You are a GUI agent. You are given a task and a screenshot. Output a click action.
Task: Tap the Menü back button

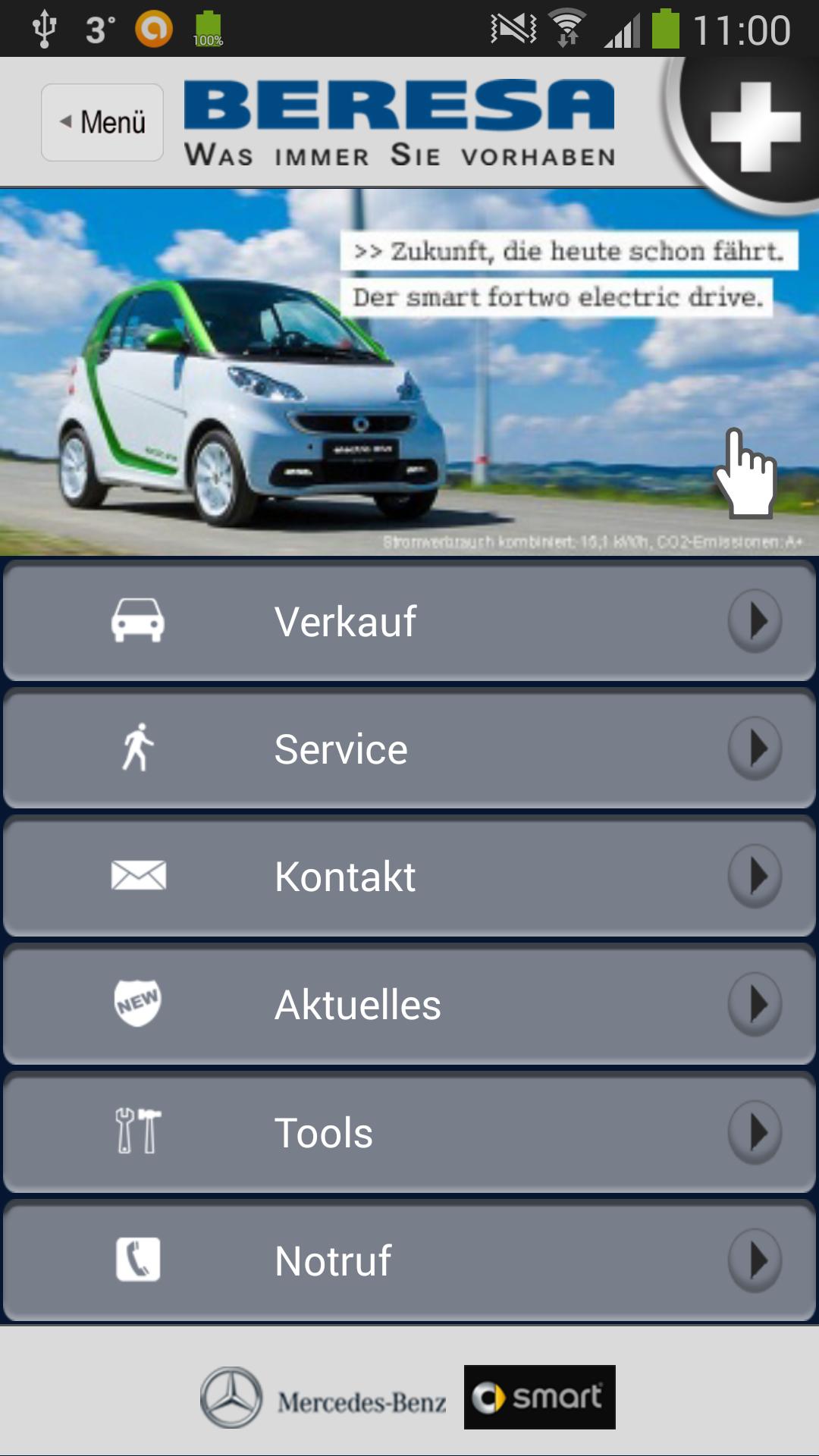click(102, 122)
